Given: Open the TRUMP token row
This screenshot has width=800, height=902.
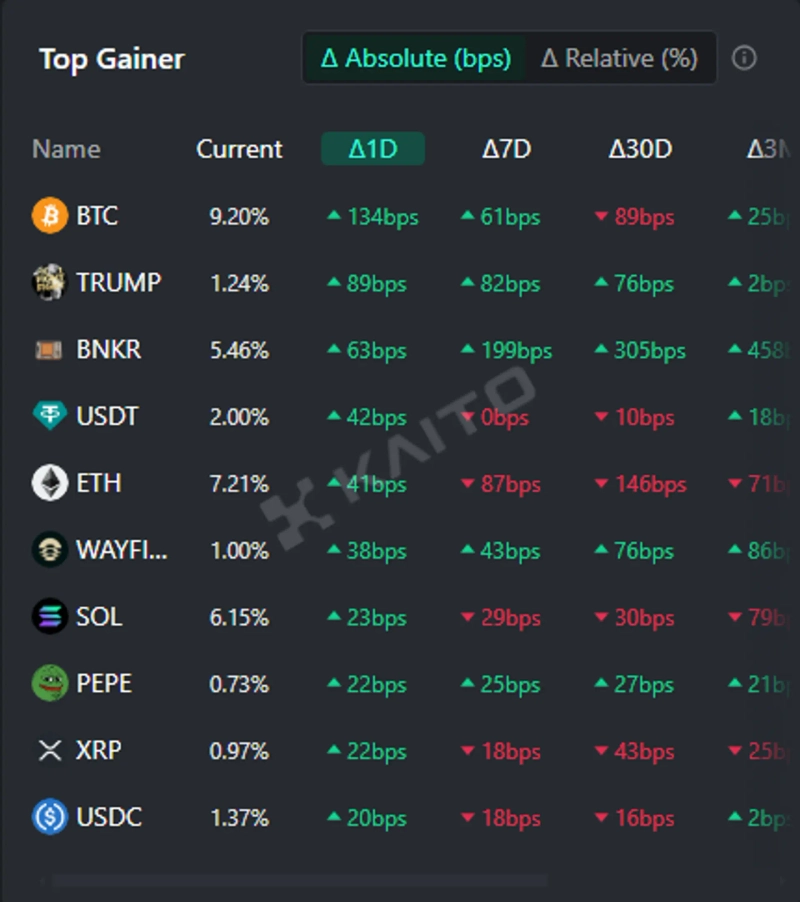Looking at the screenshot, I should pos(118,283).
